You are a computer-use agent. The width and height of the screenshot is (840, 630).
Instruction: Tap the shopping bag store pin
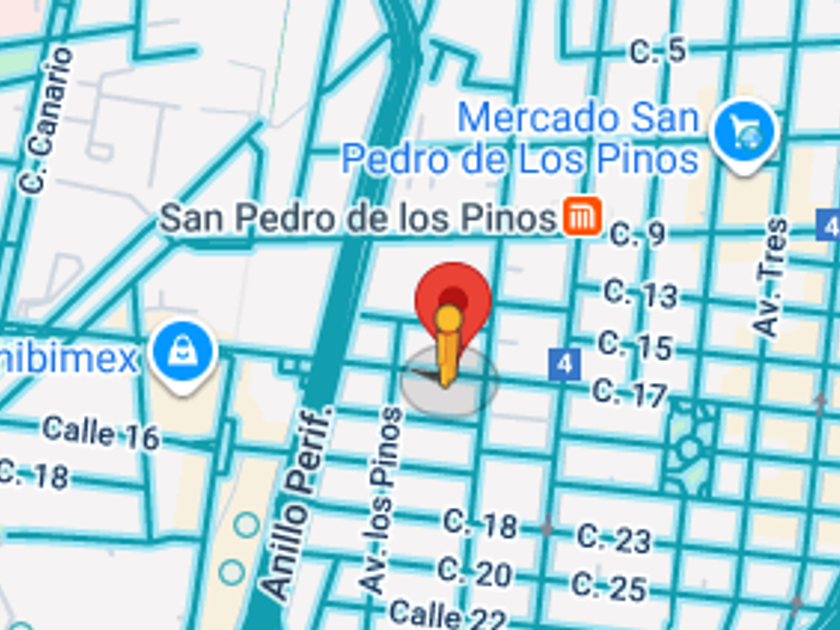pos(183,351)
